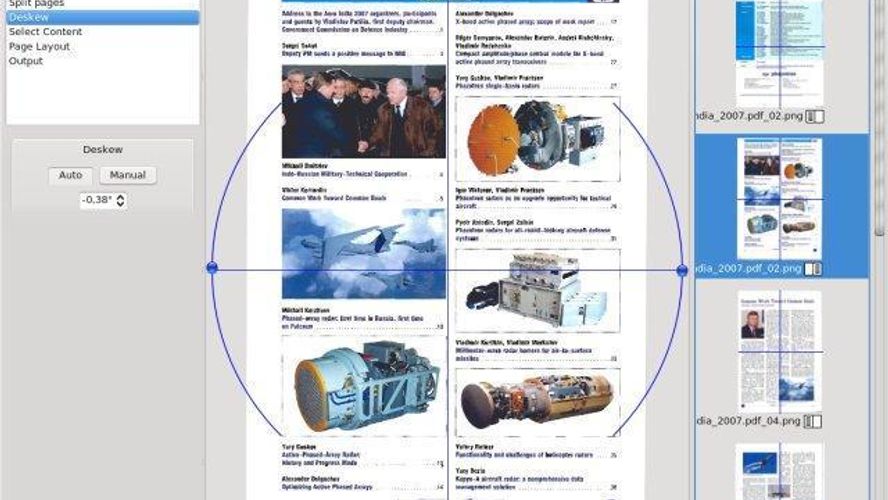Viewport: 888px width, 500px height.
Task: Set deskew mode to Auto
Action: point(70,175)
